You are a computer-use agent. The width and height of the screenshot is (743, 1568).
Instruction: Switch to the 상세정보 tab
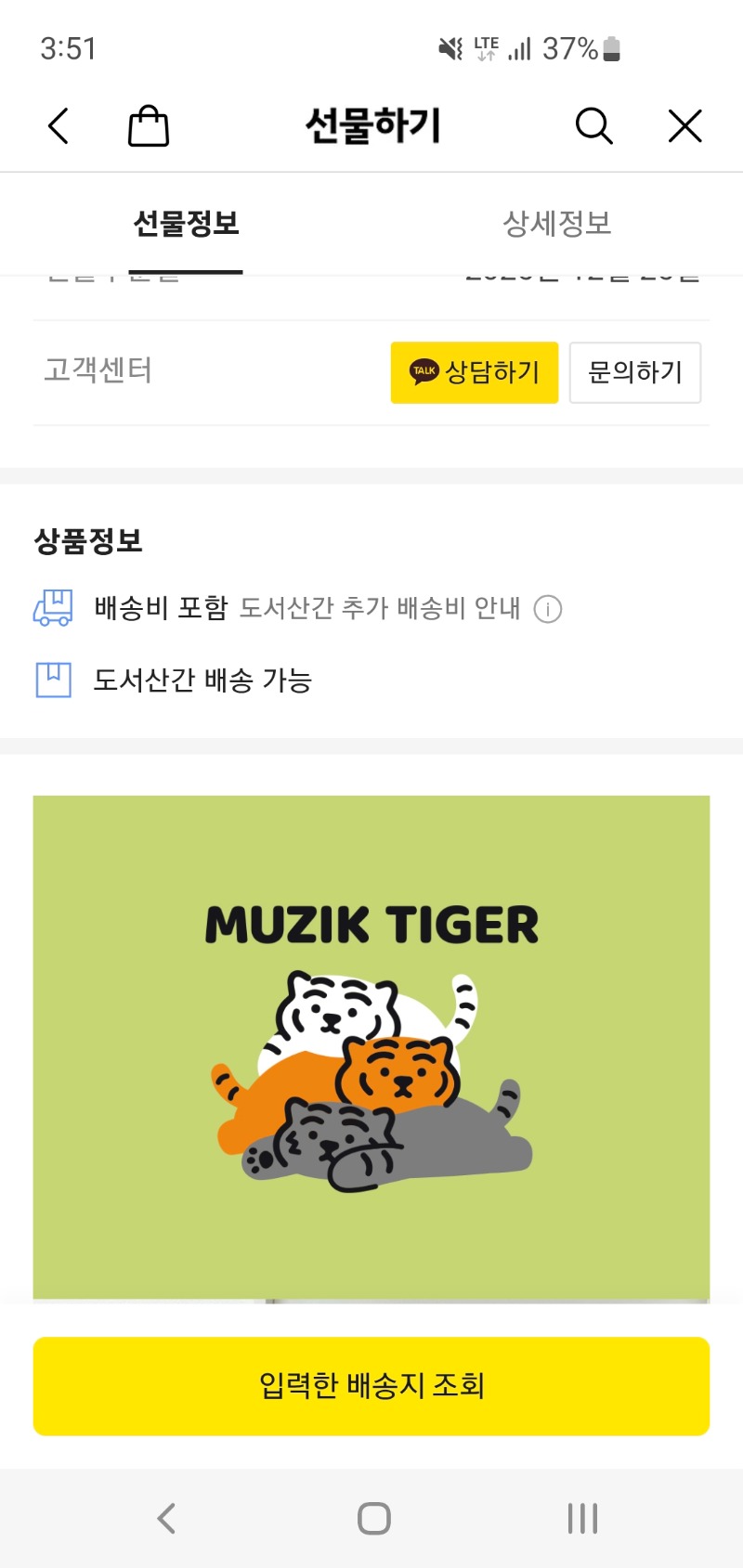556,224
